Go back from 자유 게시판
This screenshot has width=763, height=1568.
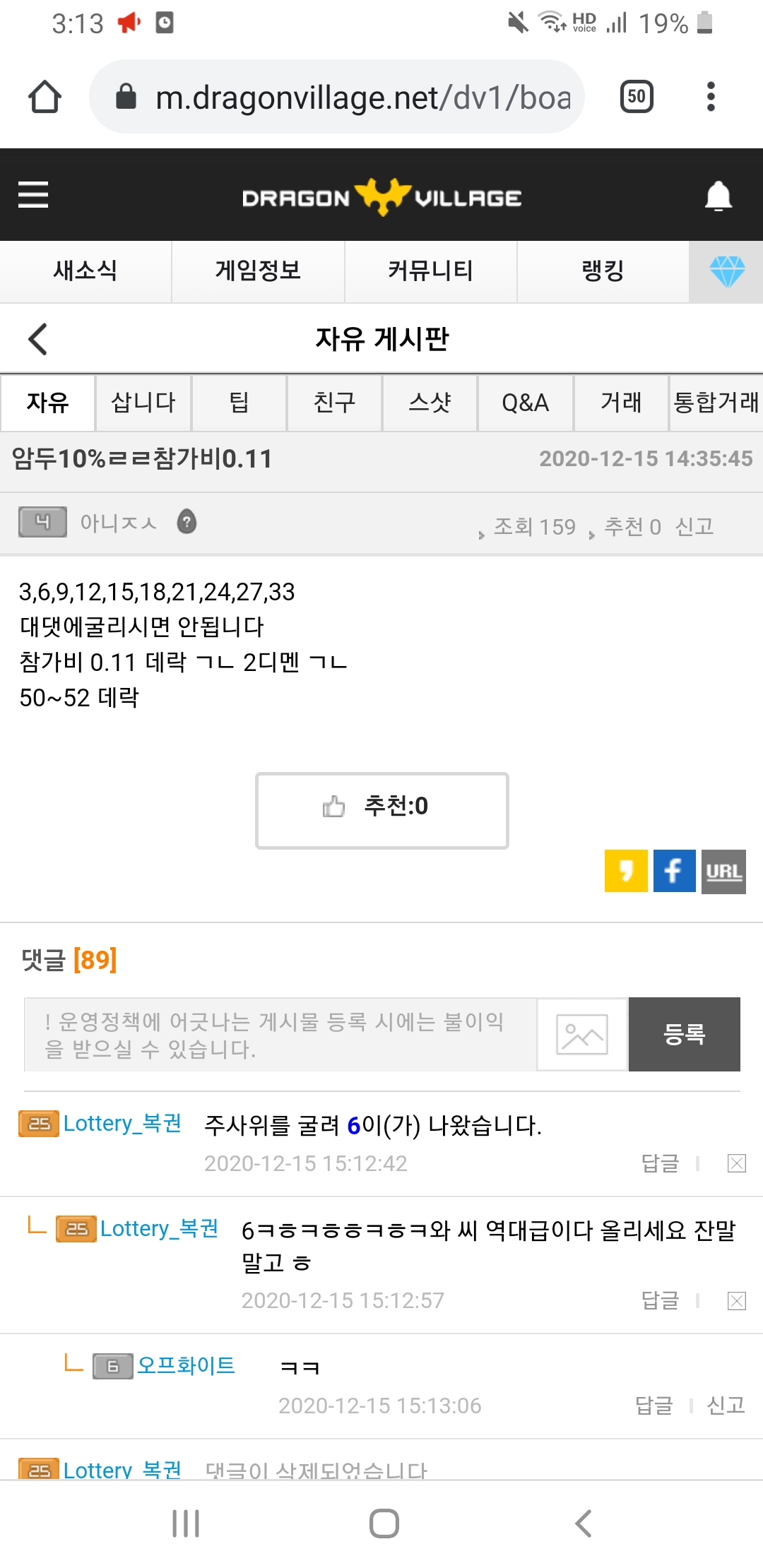coord(38,339)
